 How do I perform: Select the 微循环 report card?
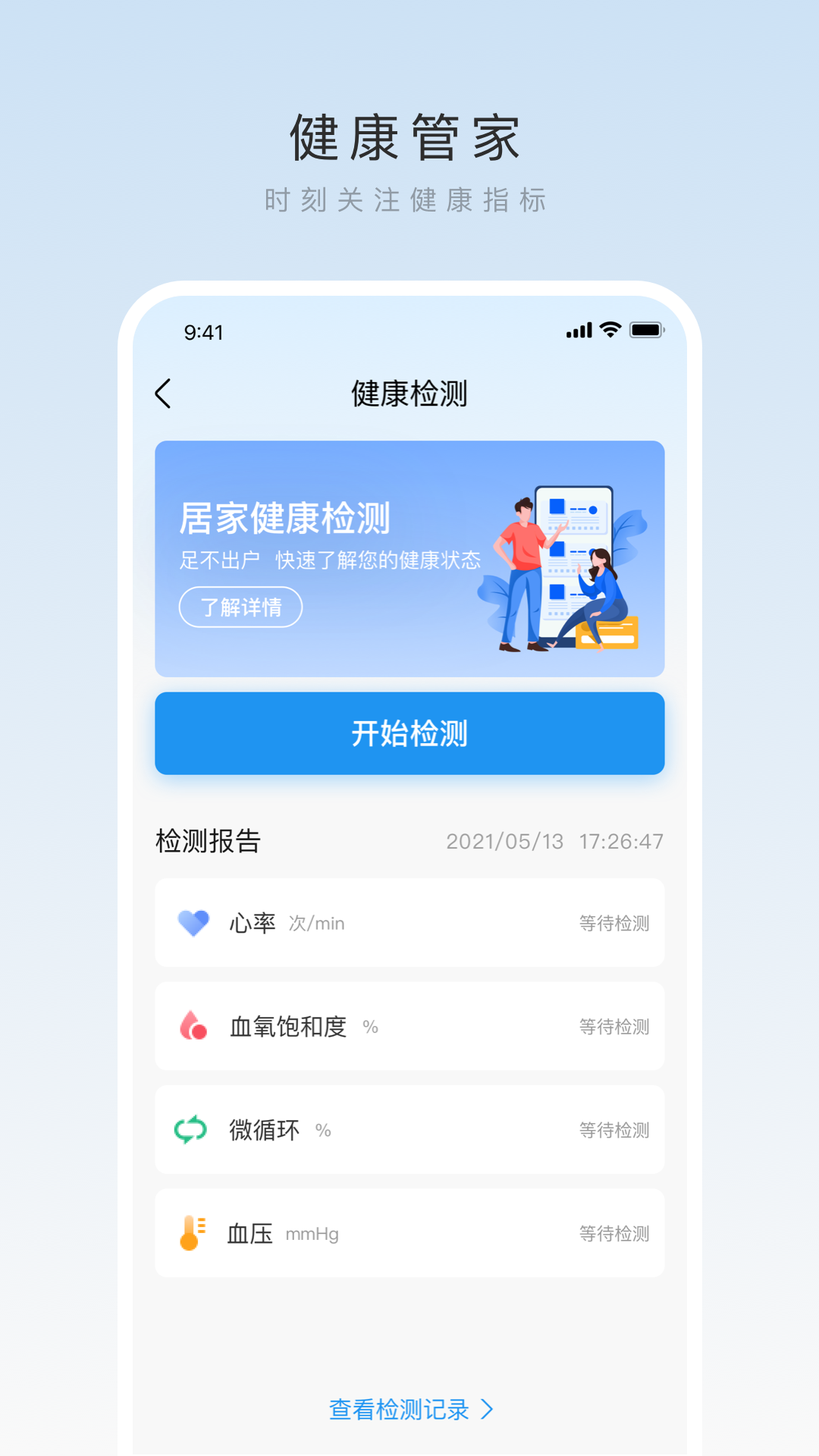coord(409,1130)
